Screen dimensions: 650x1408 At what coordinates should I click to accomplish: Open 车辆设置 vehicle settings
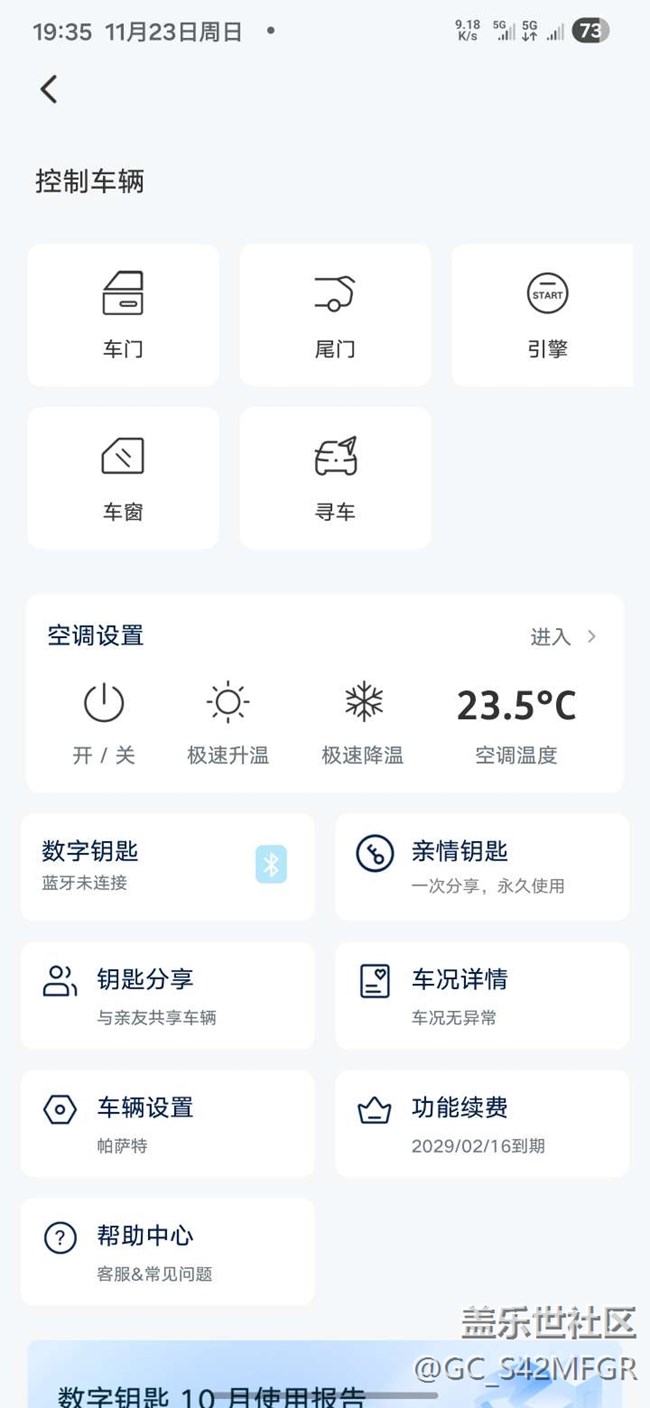click(x=167, y=1123)
